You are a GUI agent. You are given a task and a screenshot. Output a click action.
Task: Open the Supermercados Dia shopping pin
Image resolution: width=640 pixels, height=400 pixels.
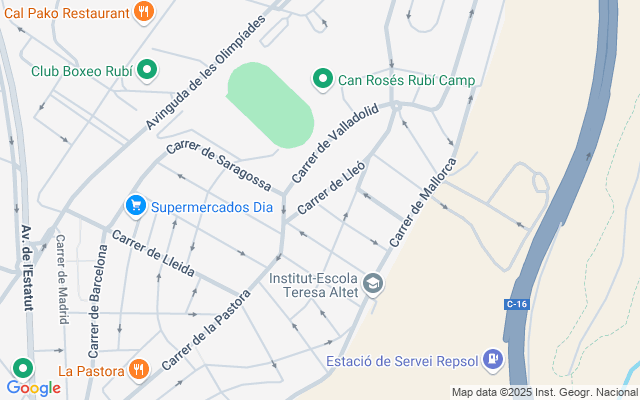click(136, 206)
